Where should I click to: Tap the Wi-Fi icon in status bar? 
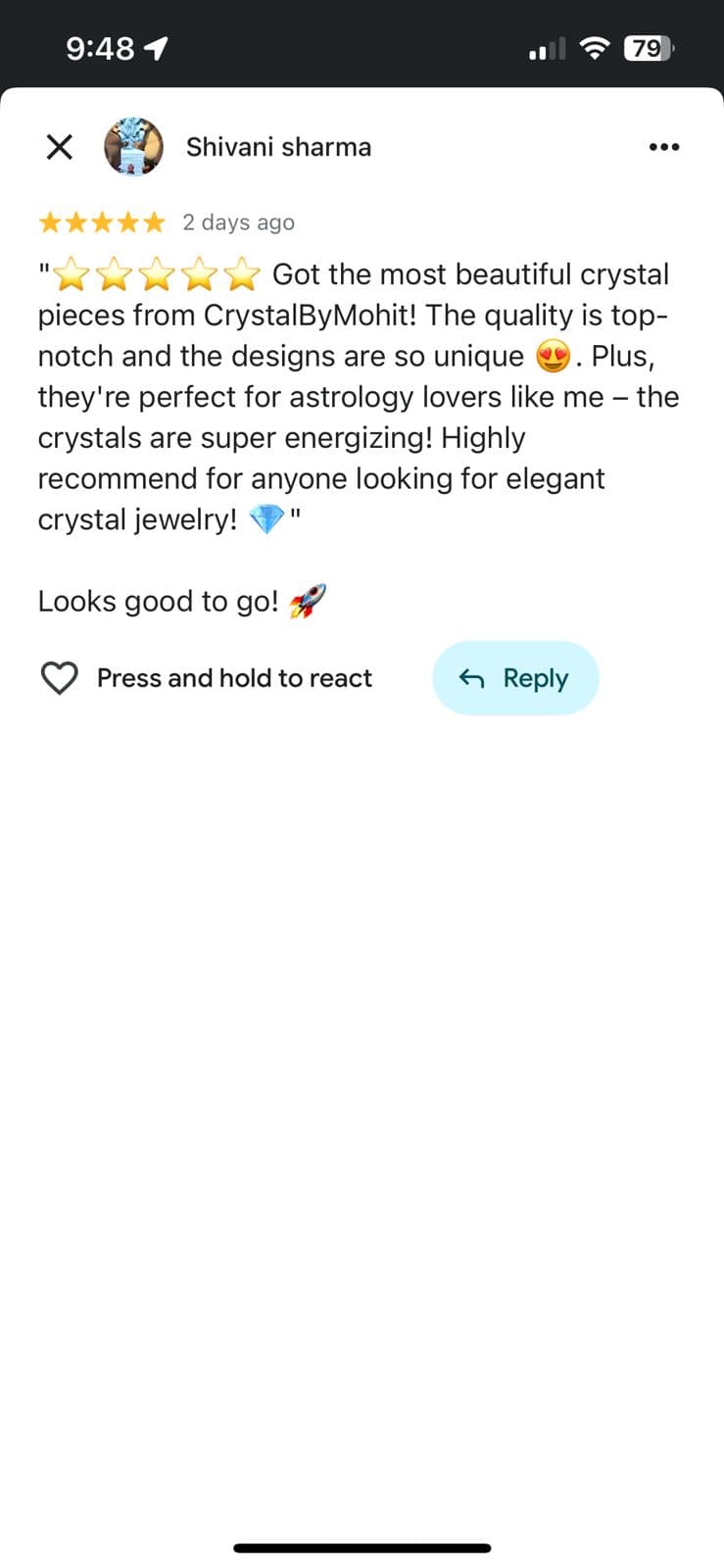pos(594,46)
